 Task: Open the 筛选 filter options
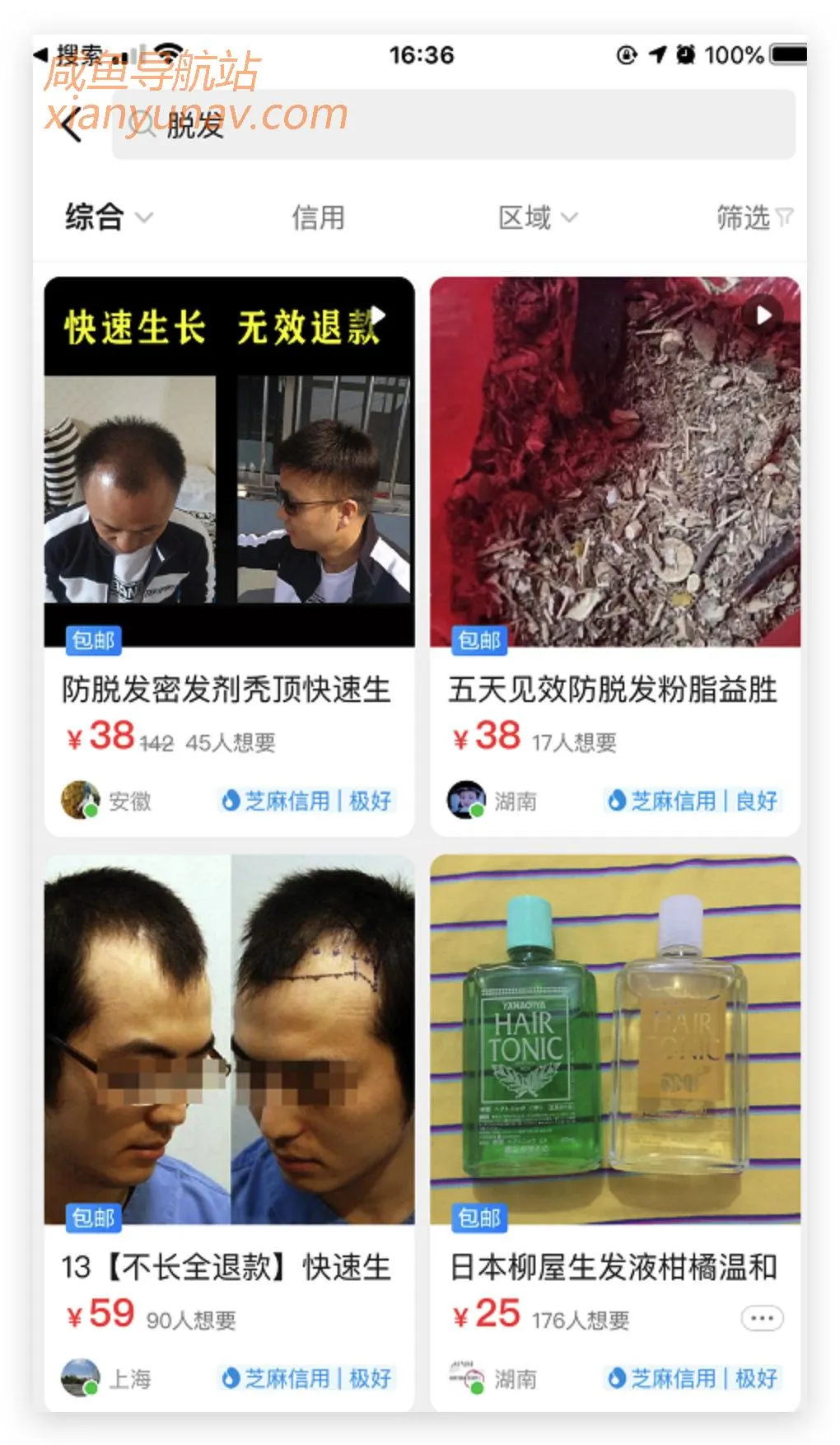point(753,217)
